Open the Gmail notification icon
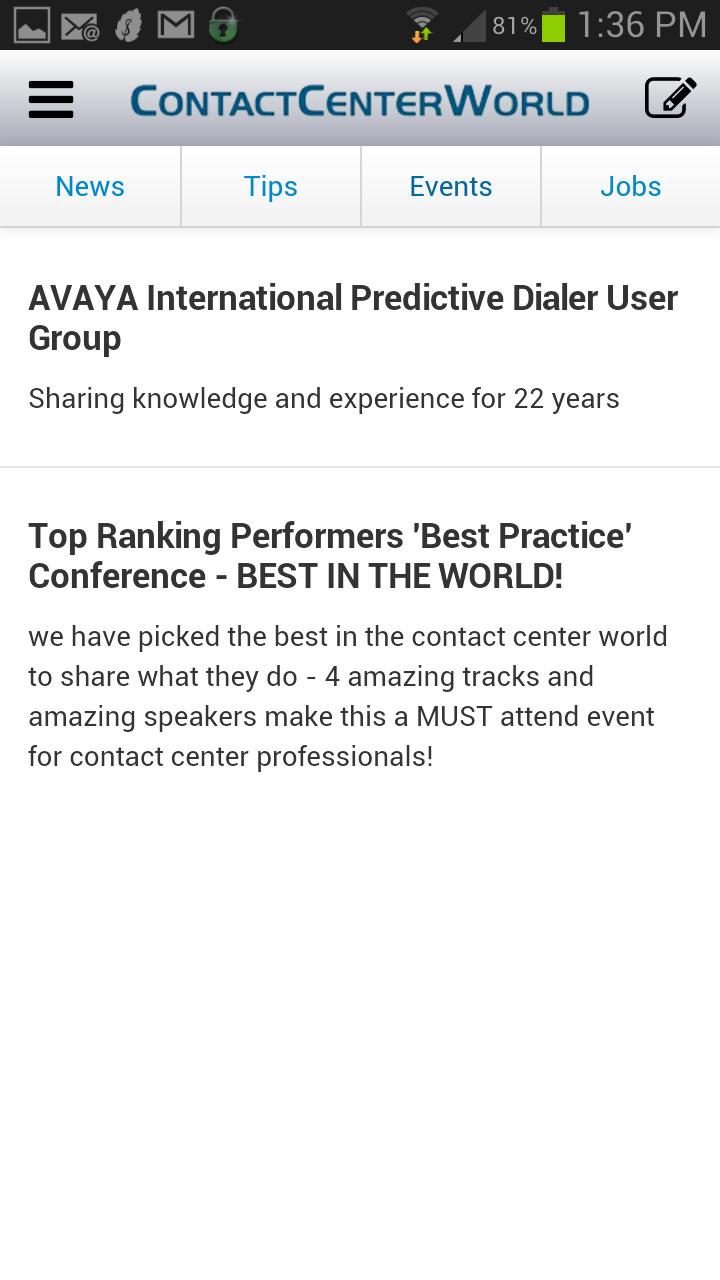This screenshot has height=1280, width=720. tap(176, 24)
